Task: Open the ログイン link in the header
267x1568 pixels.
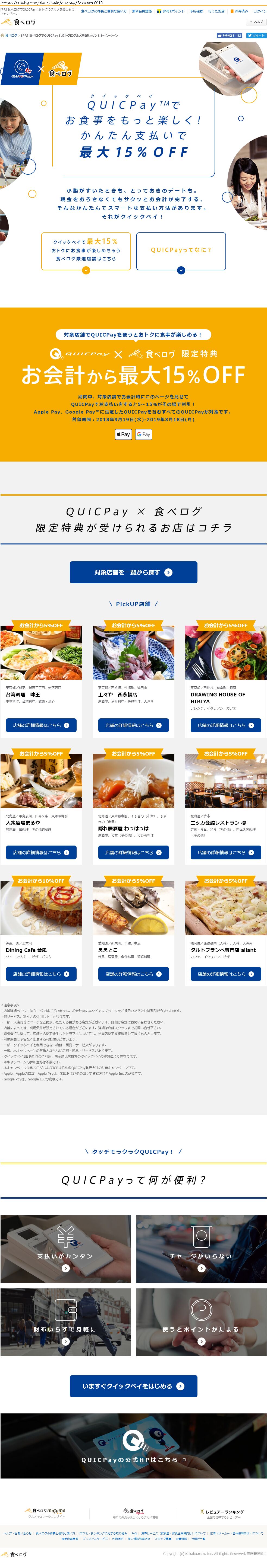Action: click(260, 11)
